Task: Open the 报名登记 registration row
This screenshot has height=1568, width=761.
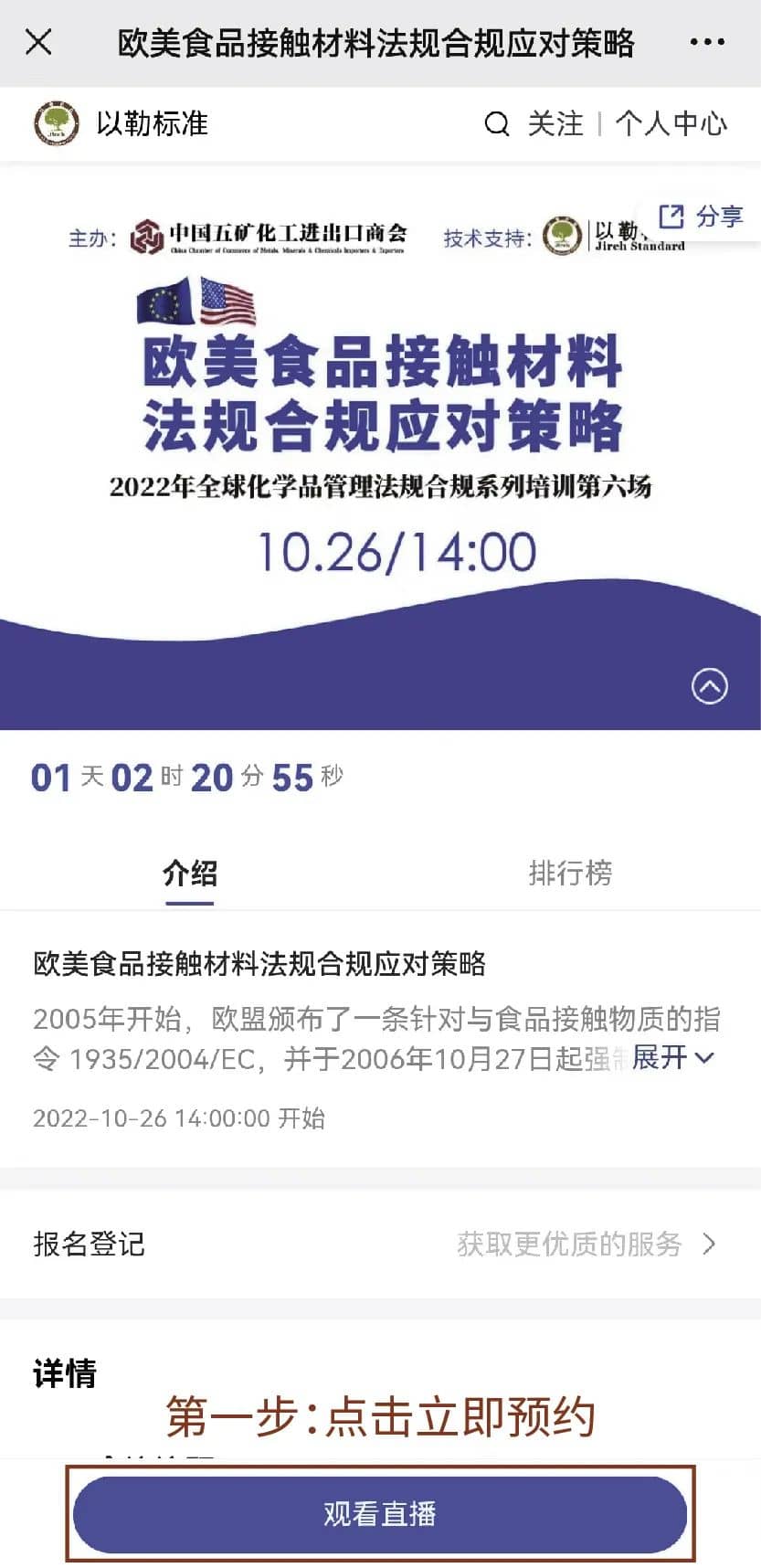Action: coord(380,1244)
